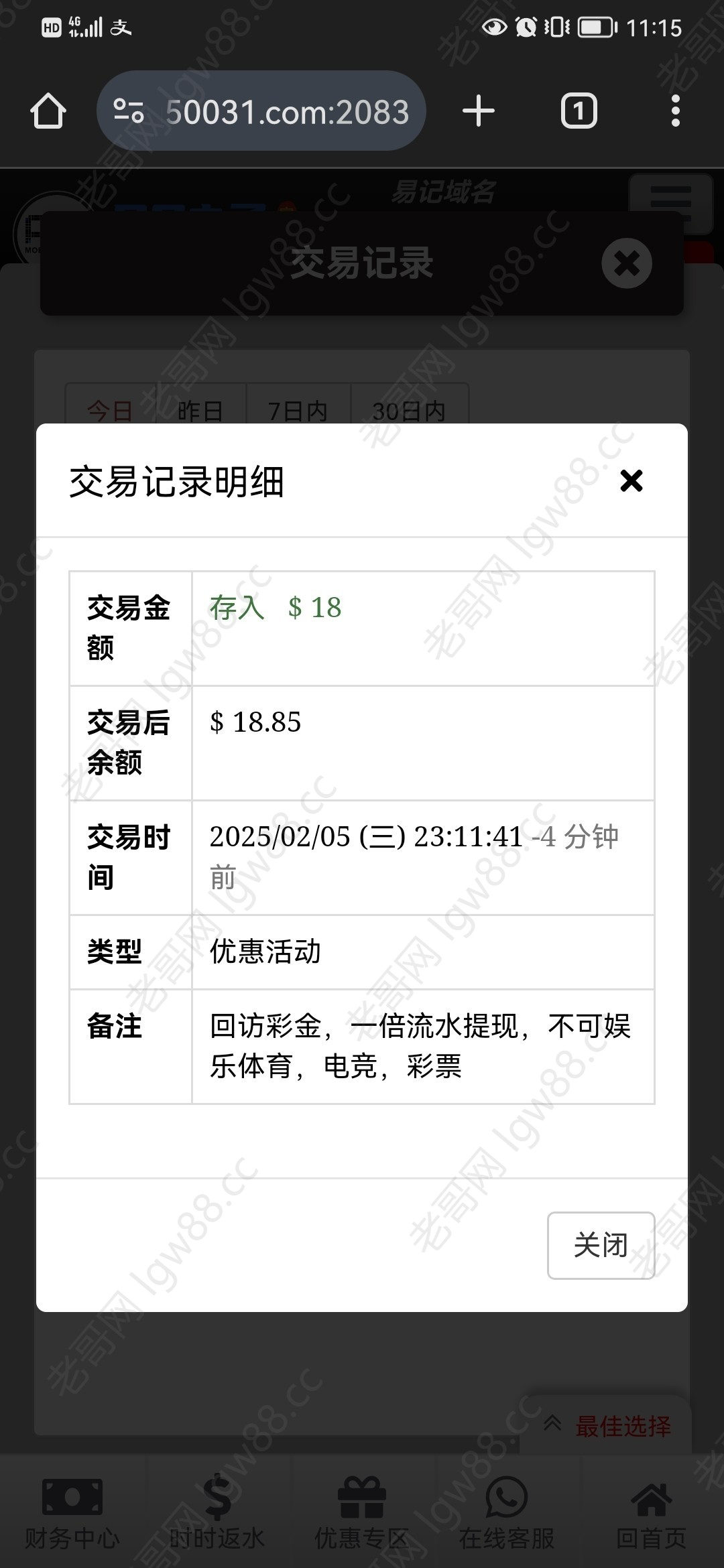Image resolution: width=724 pixels, height=1568 pixels.
Task: Open the tab switcher
Action: pos(579,111)
